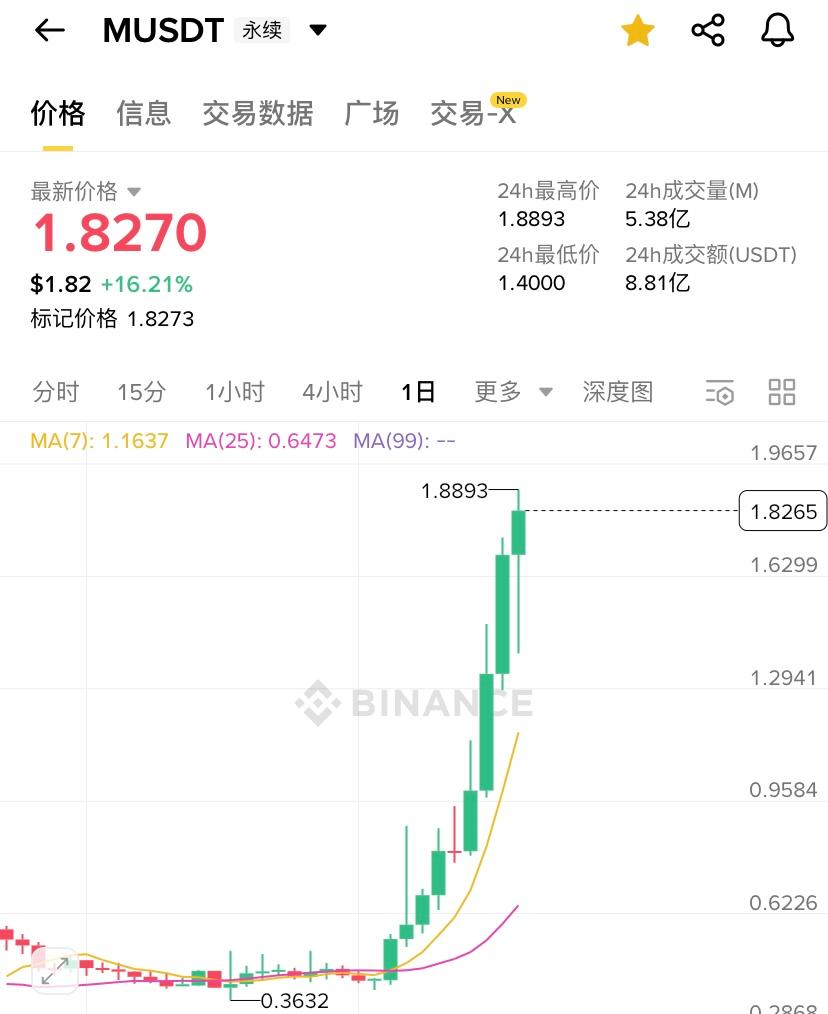Switch to the 信息 tab
Screen dimensions: 828x1014
pos(144,113)
